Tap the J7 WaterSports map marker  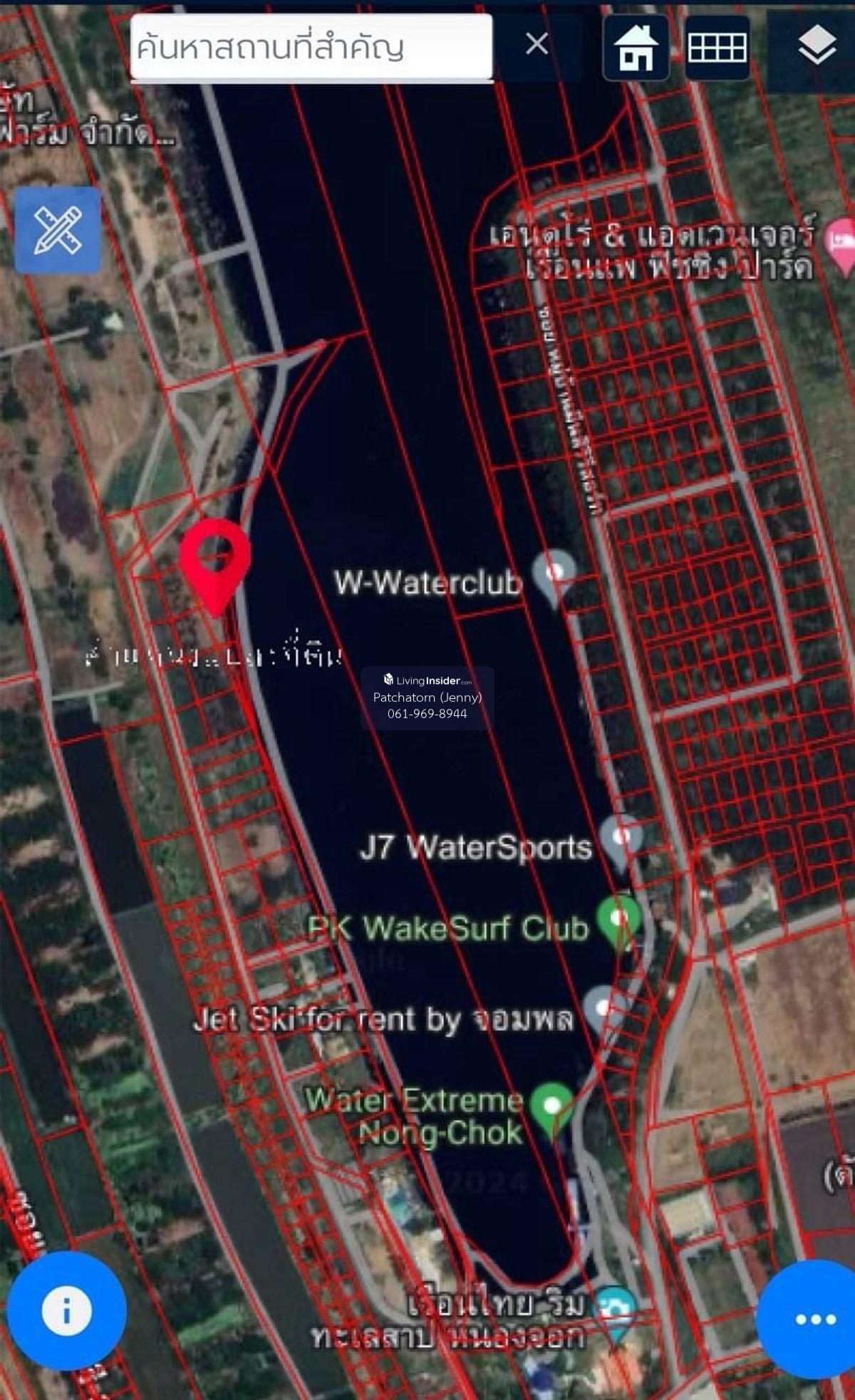coord(621,840)
